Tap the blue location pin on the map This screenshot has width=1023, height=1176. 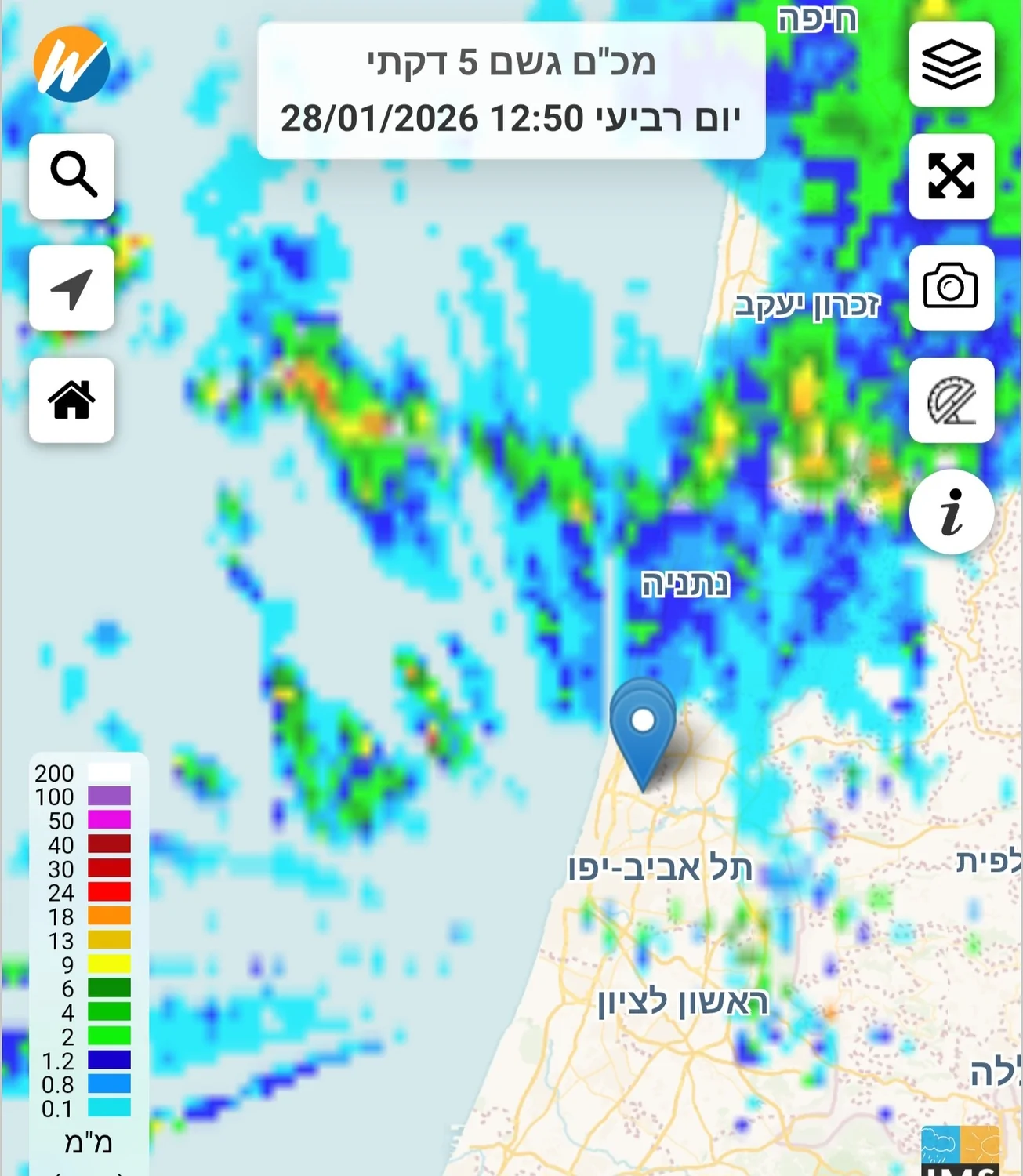(643, 725)
